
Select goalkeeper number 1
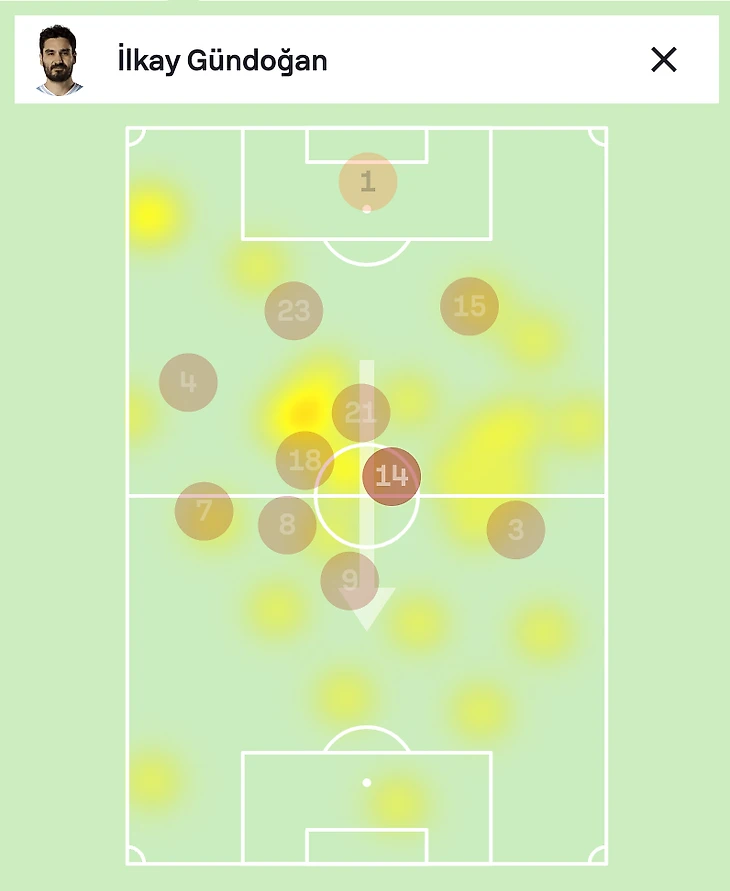point(368,182)
